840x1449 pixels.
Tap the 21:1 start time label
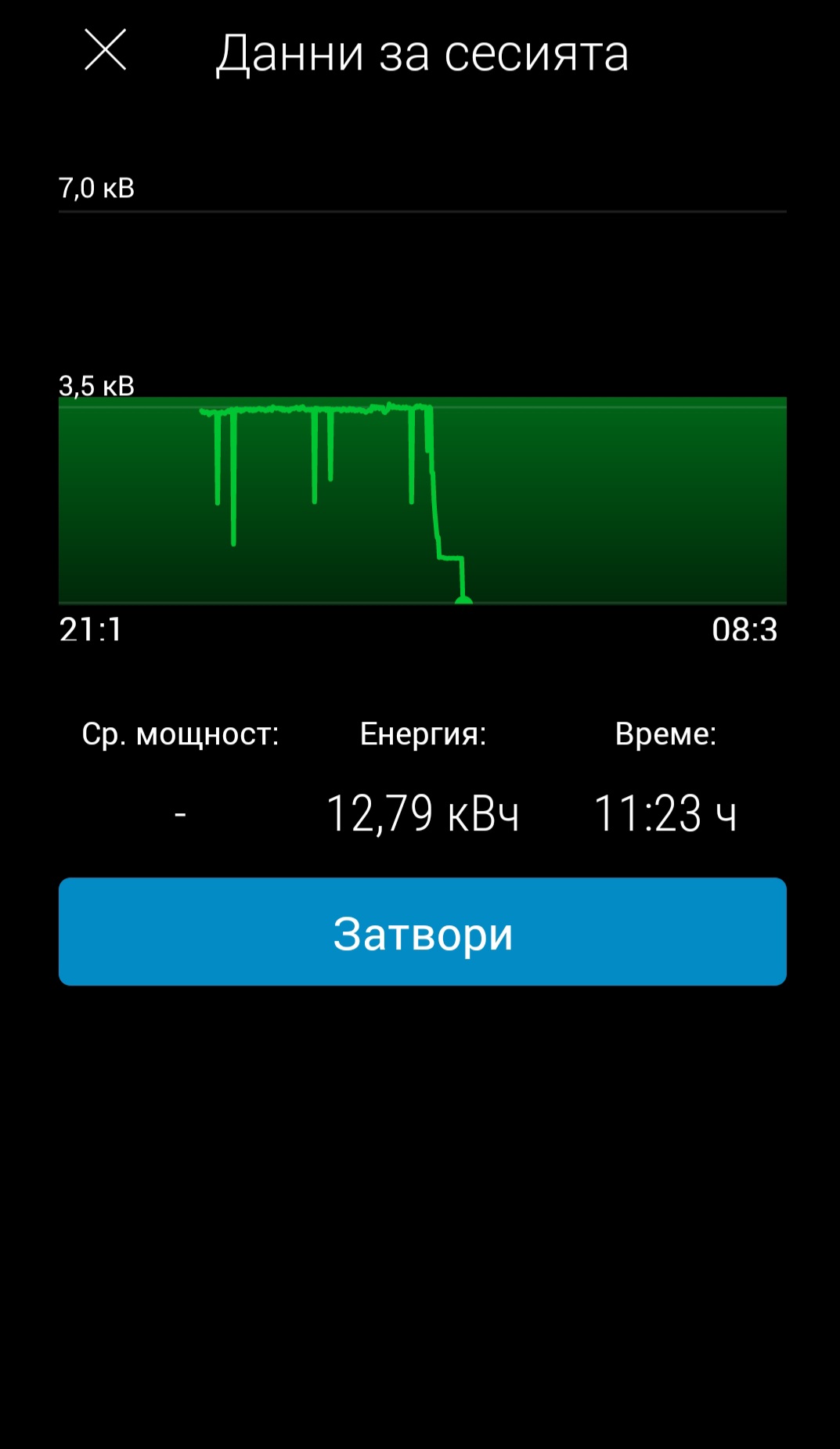[92, 630]
